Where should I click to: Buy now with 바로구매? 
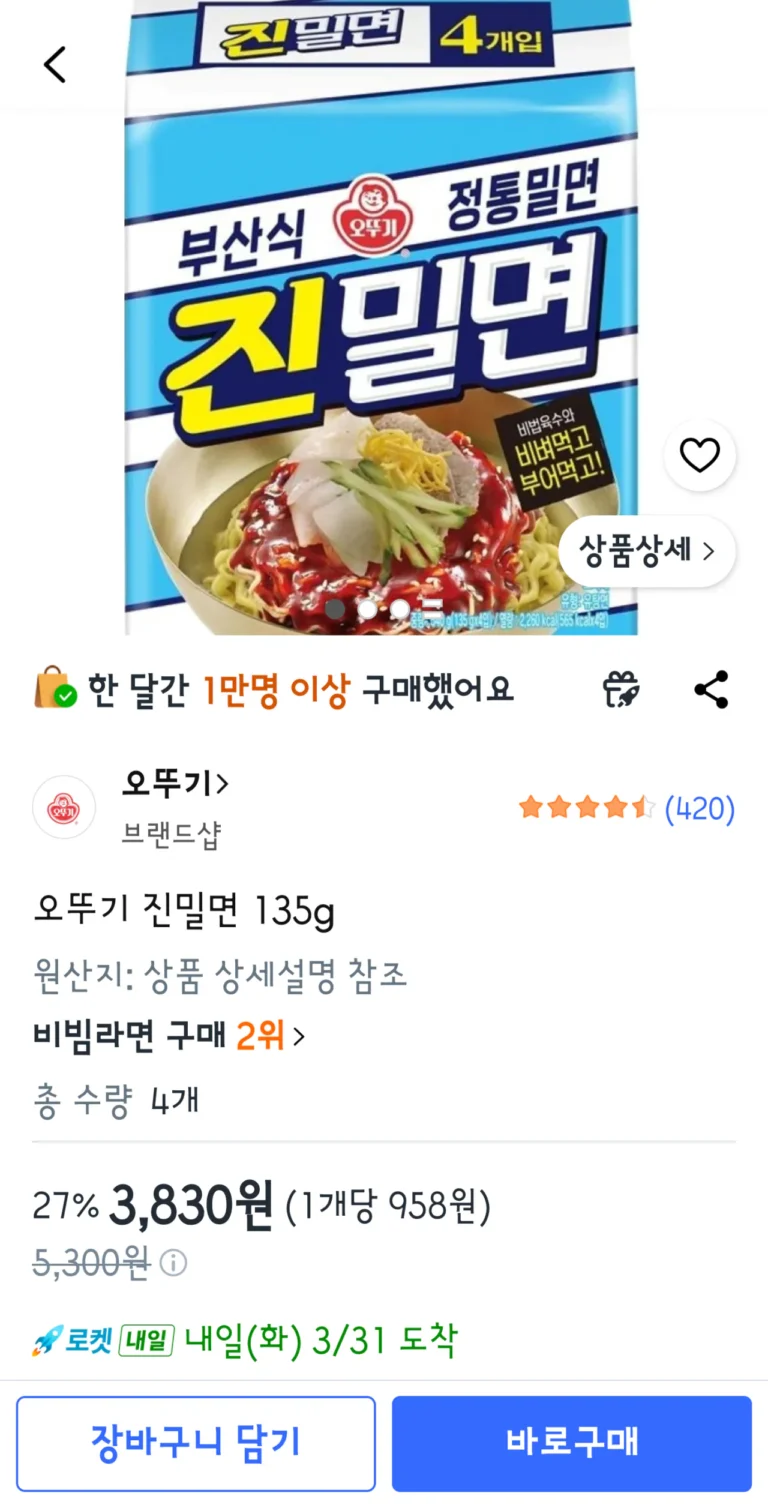571,1443
